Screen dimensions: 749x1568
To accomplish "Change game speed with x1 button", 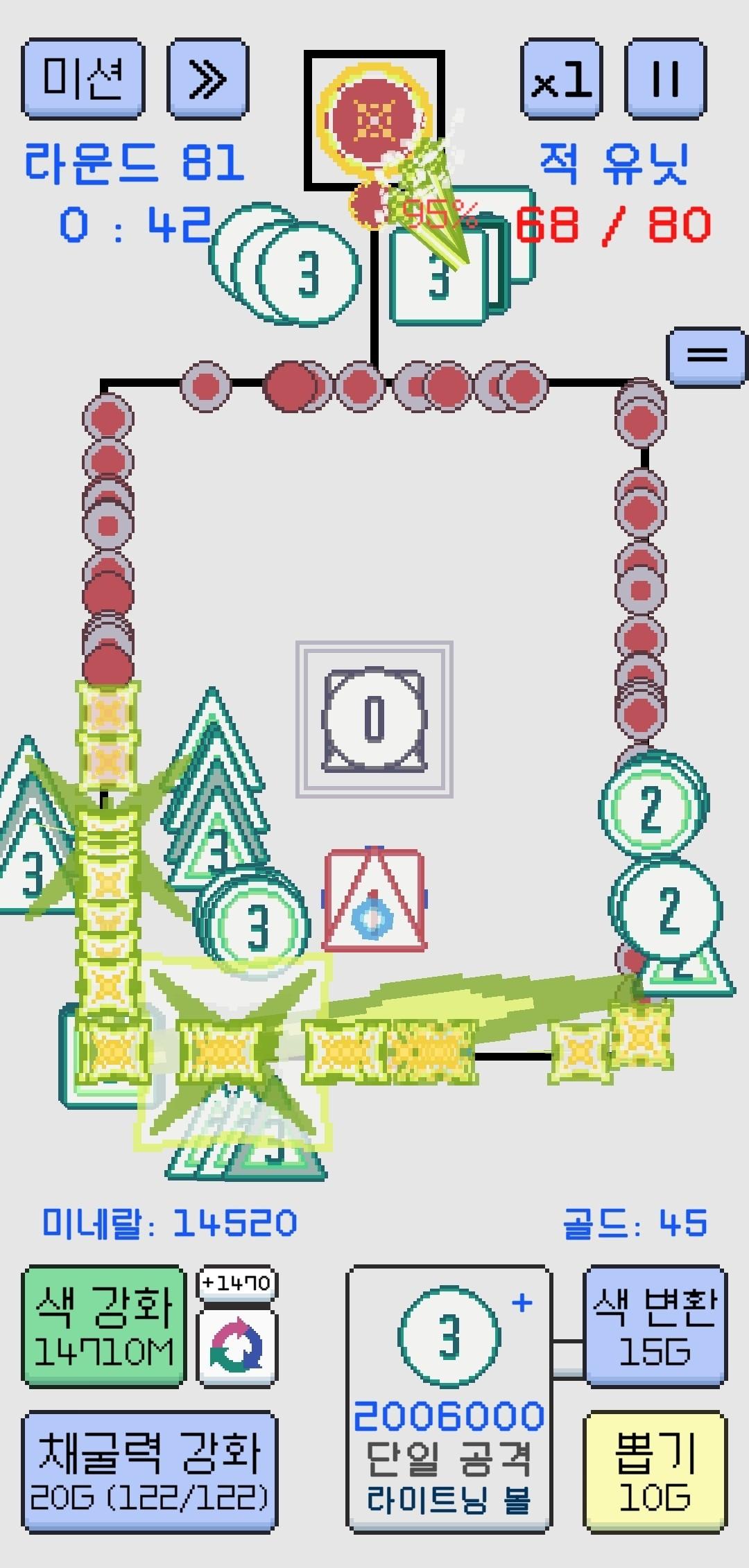I will [560, 79].
